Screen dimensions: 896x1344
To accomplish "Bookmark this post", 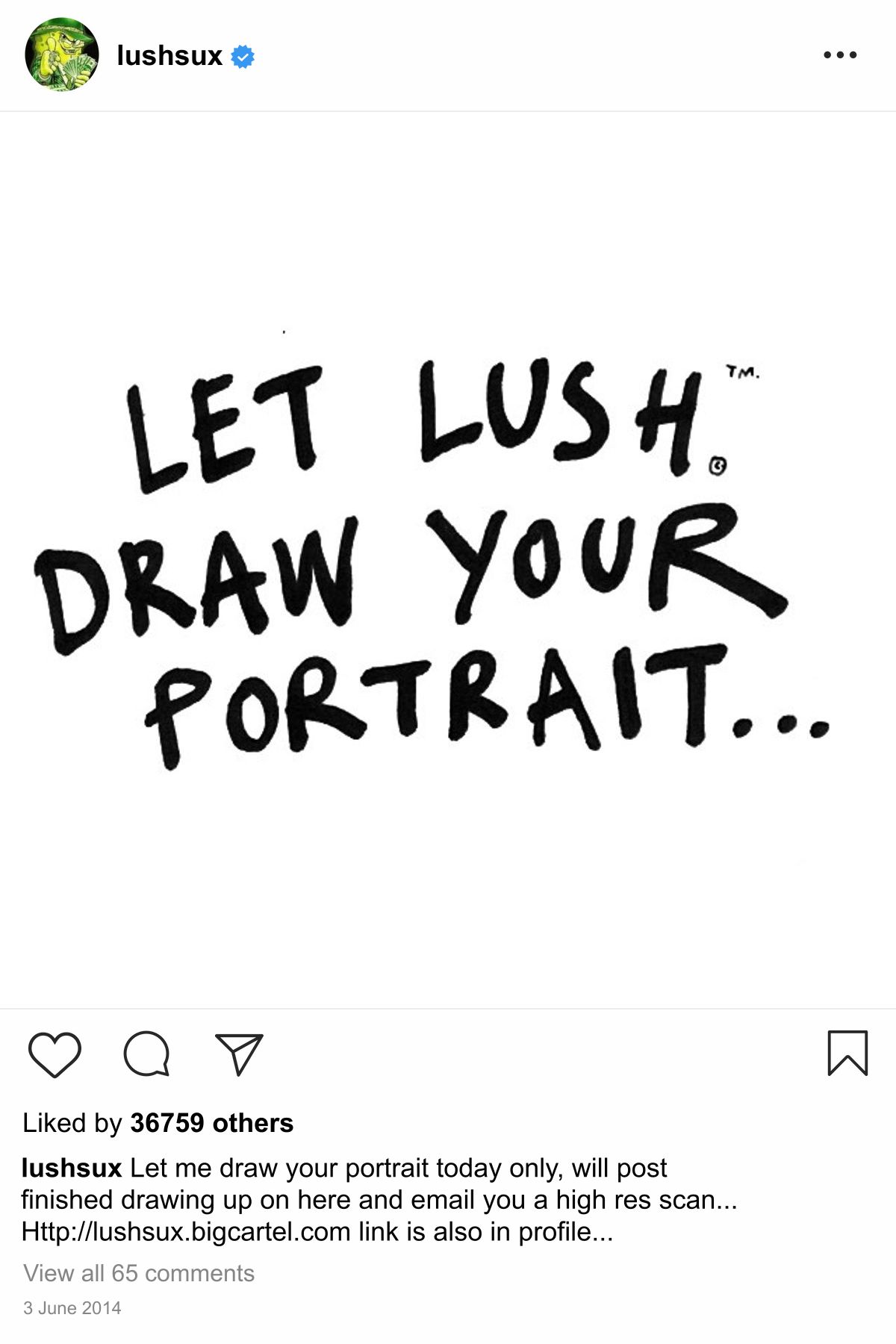I will [847, 1053].
